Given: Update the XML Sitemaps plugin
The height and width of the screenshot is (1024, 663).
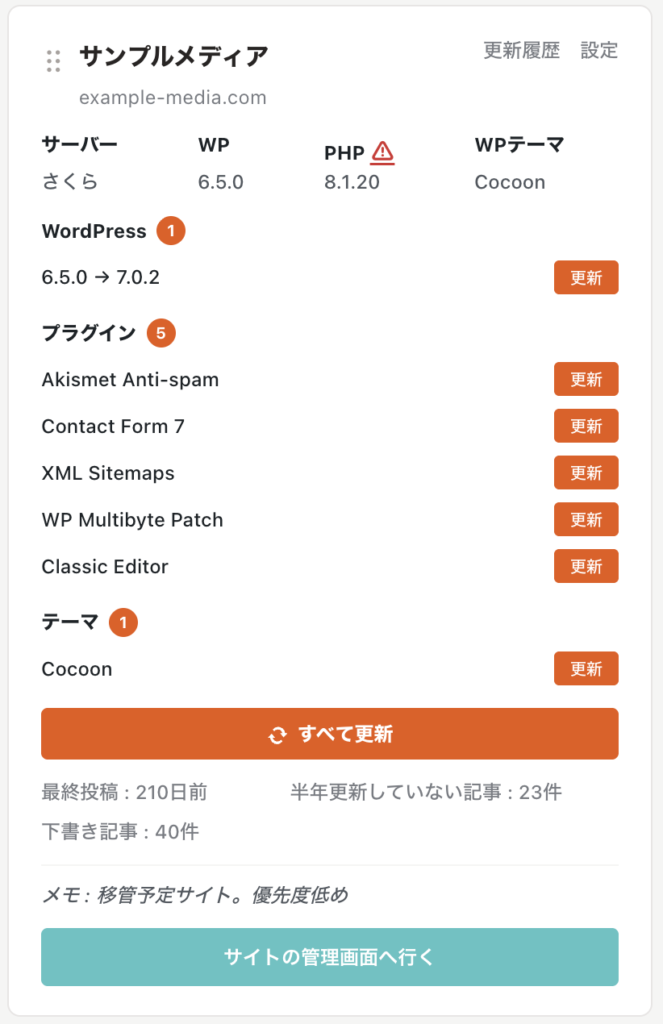Looking at the screenshot, I should pos(586,473).
